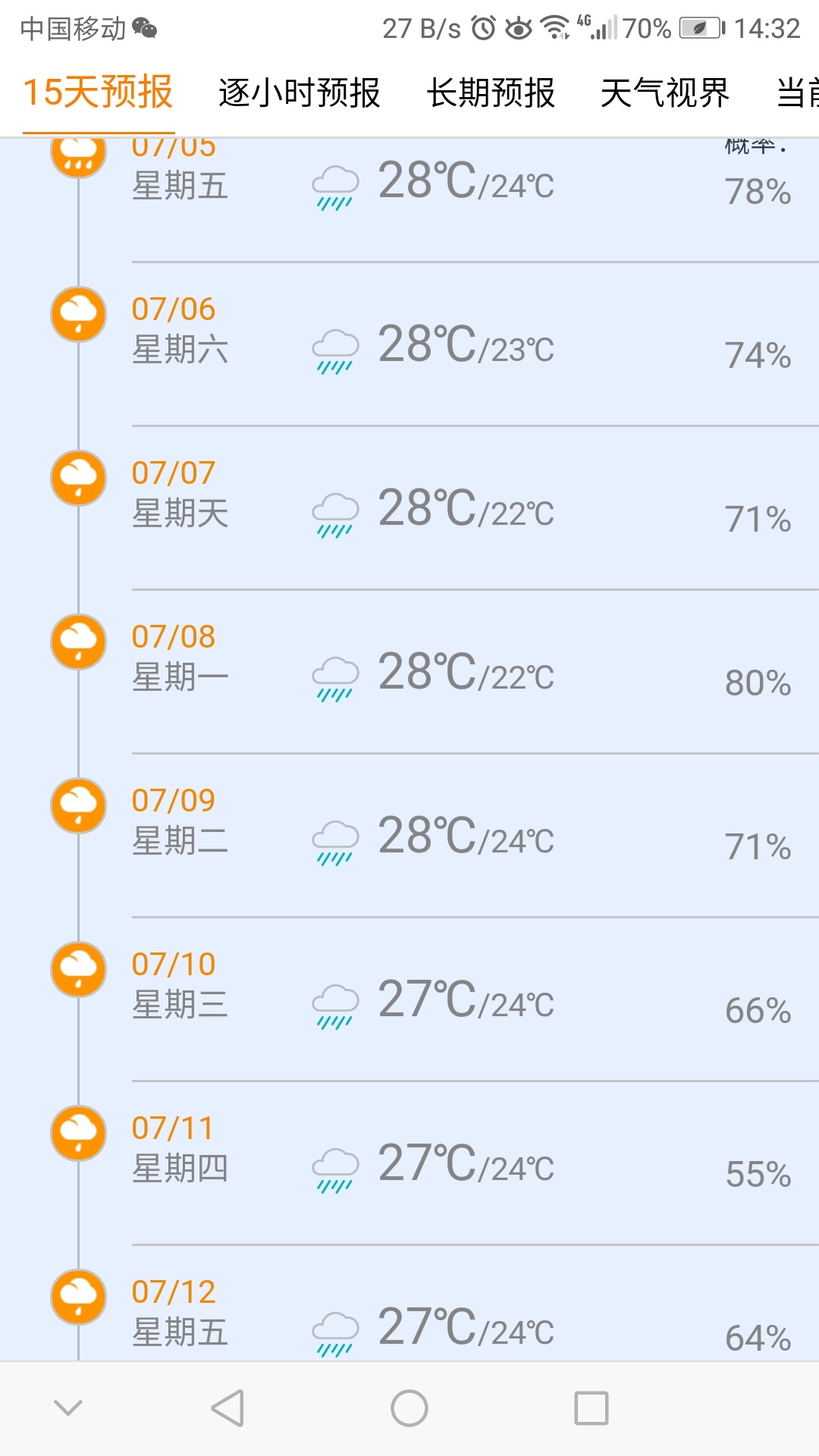
Task: View the forecast for 07/11 星期四
Action: coord(409,1163)
